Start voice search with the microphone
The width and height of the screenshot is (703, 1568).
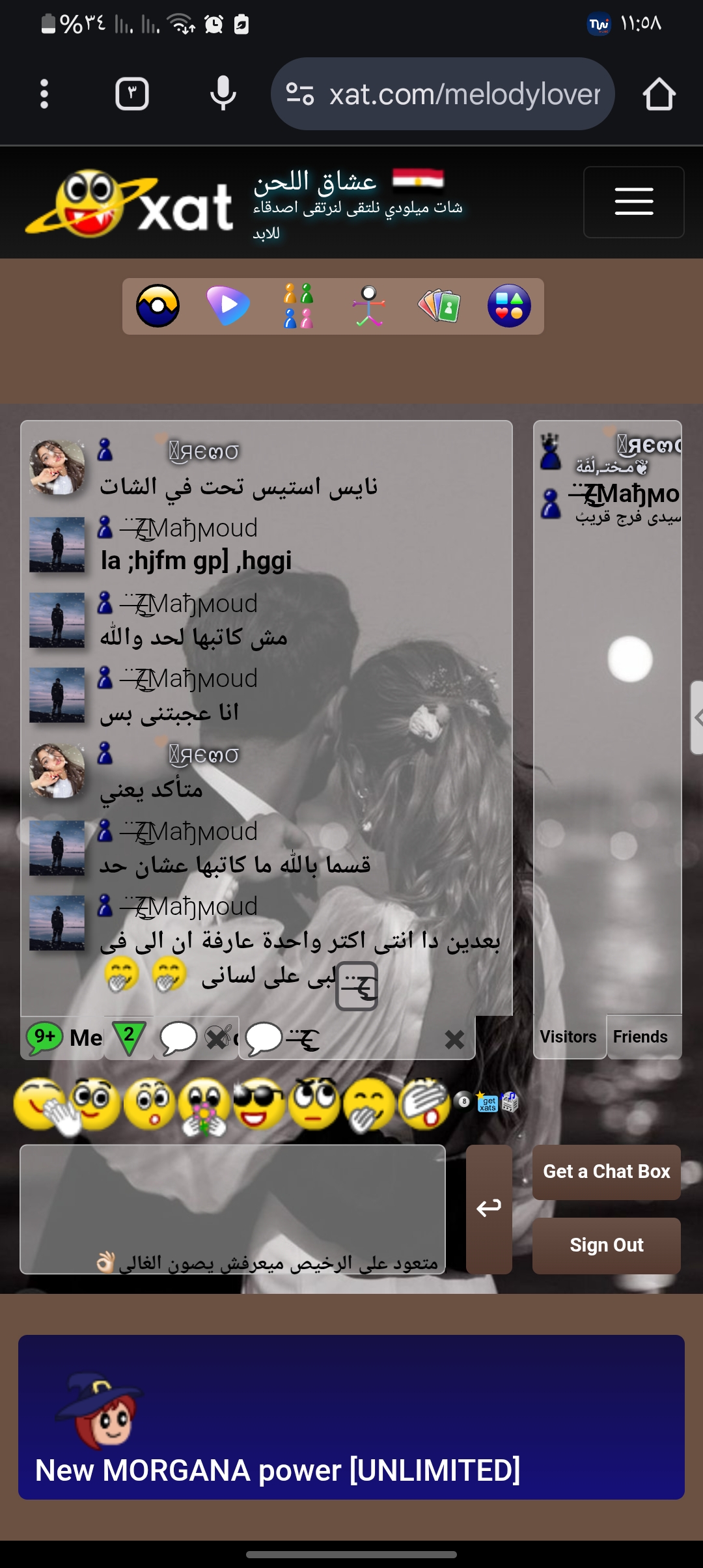(x=223, y=94)
